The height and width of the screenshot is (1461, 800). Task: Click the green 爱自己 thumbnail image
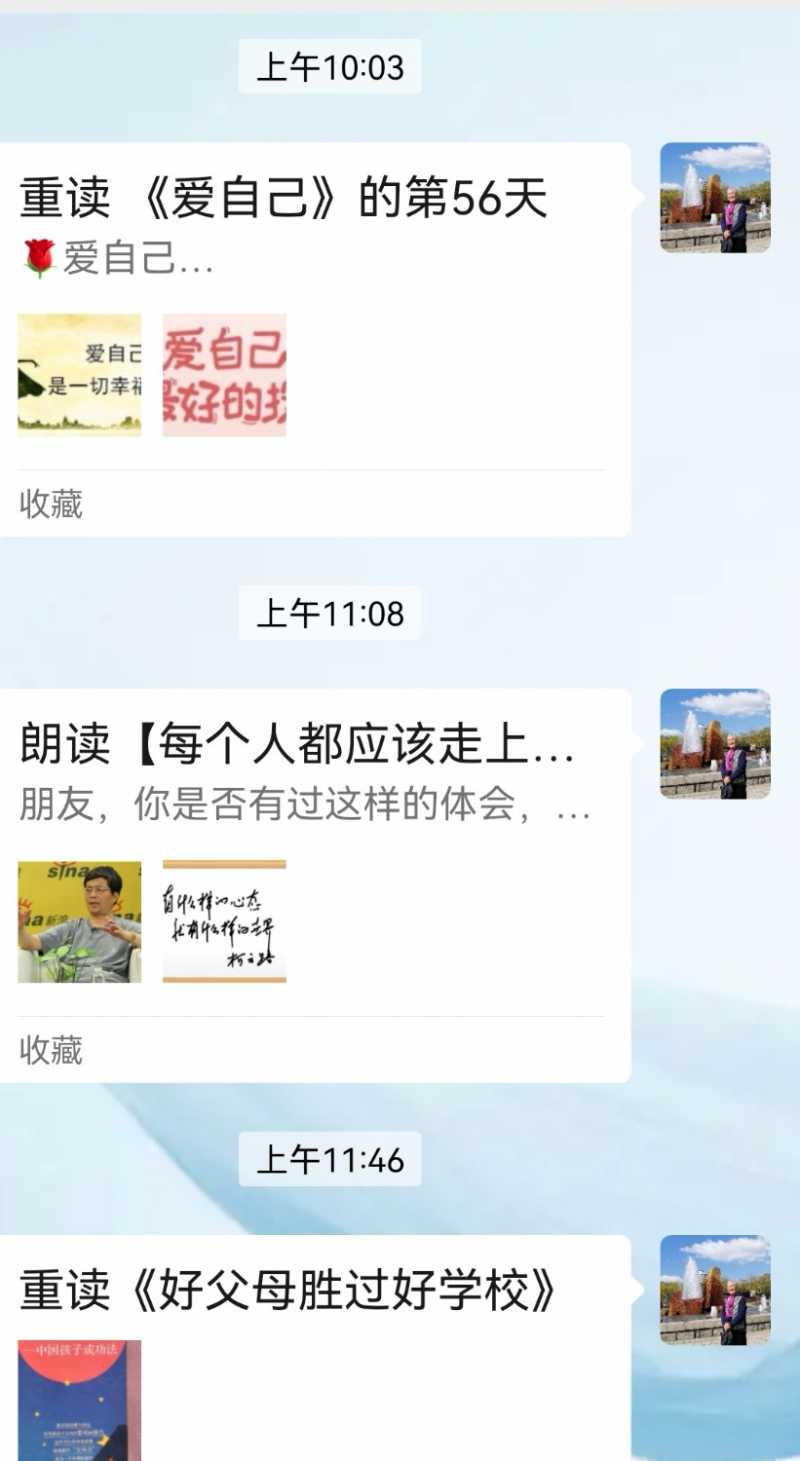[x=79, y=375]
